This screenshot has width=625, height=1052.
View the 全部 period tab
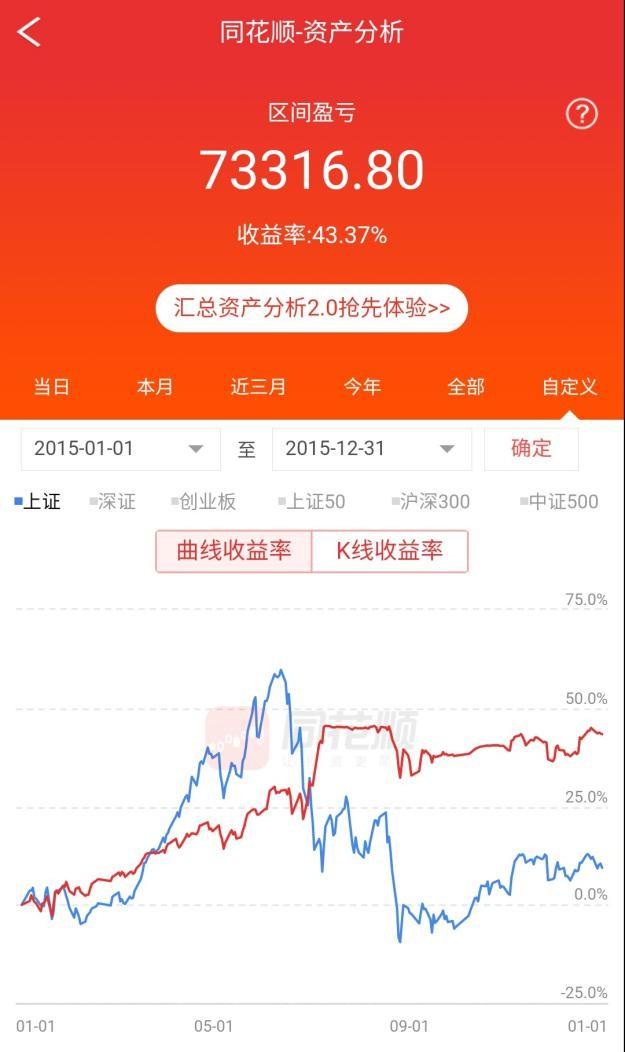pos(465,387)
